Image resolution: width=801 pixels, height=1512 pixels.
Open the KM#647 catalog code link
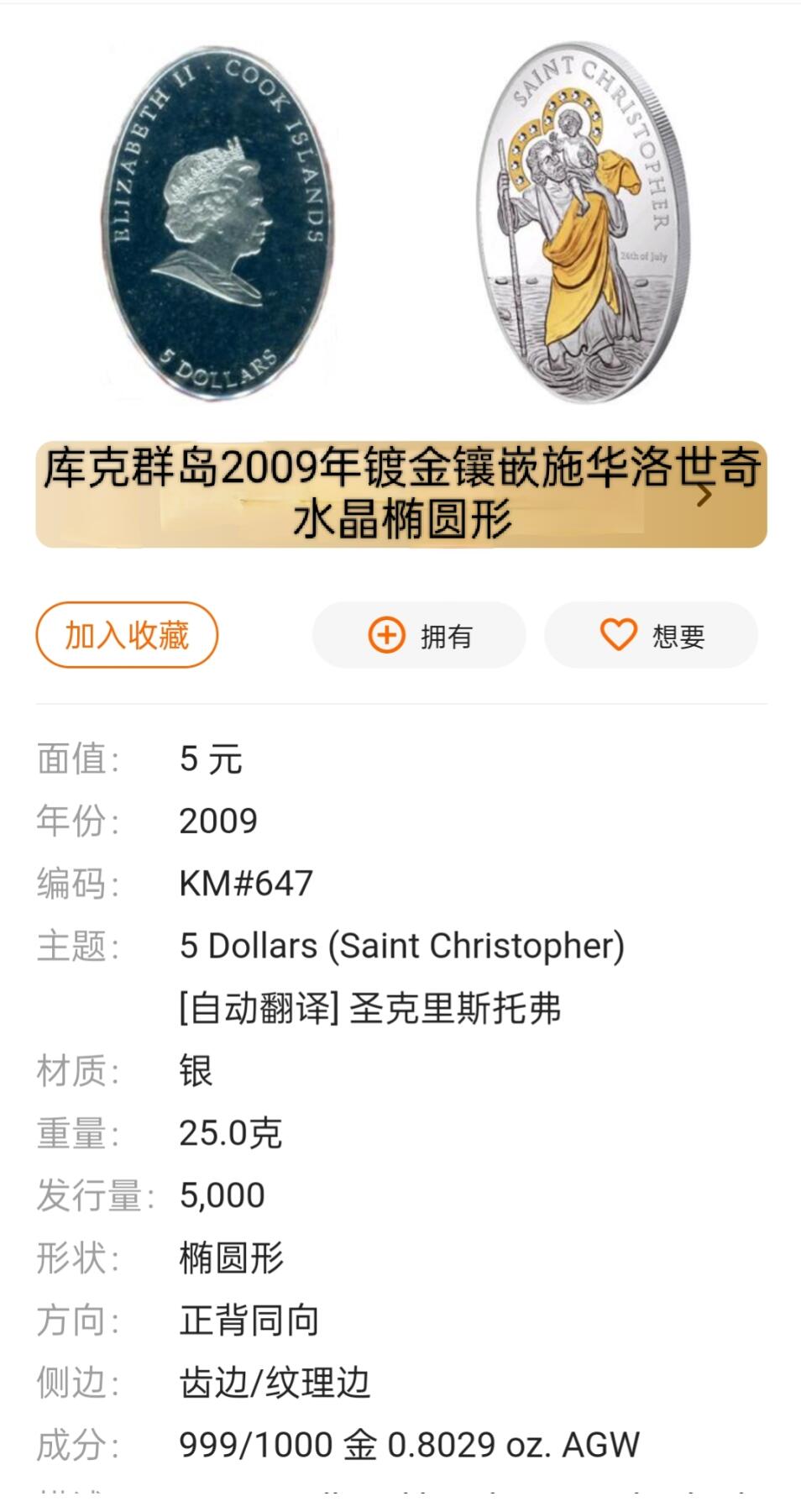click(243, 881)
